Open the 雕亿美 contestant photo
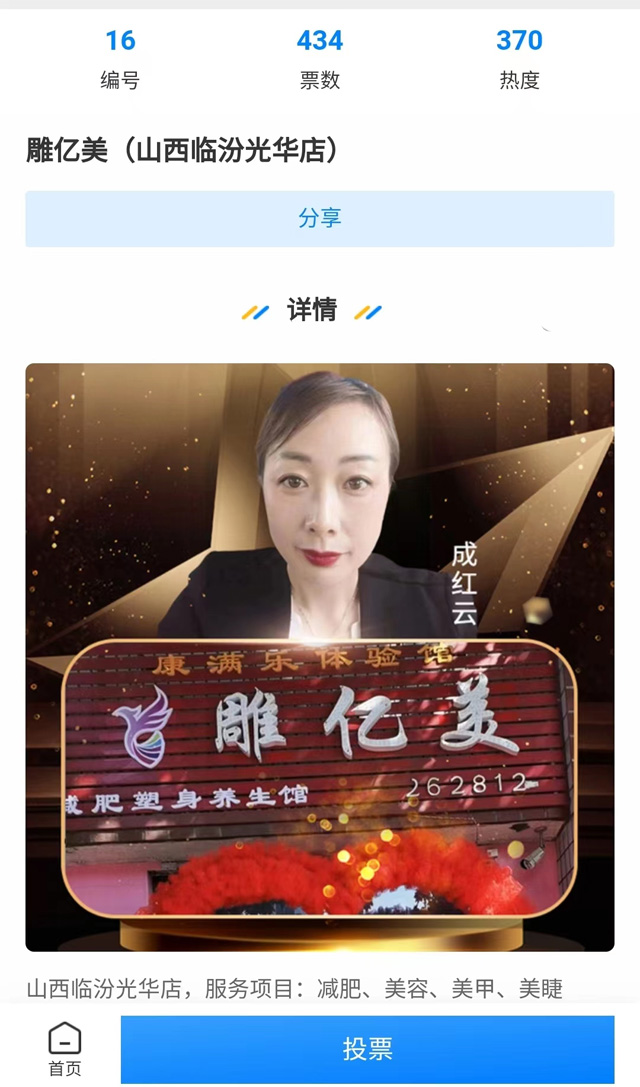Viewport: 640px width, 1087px height. click(319, 656)
